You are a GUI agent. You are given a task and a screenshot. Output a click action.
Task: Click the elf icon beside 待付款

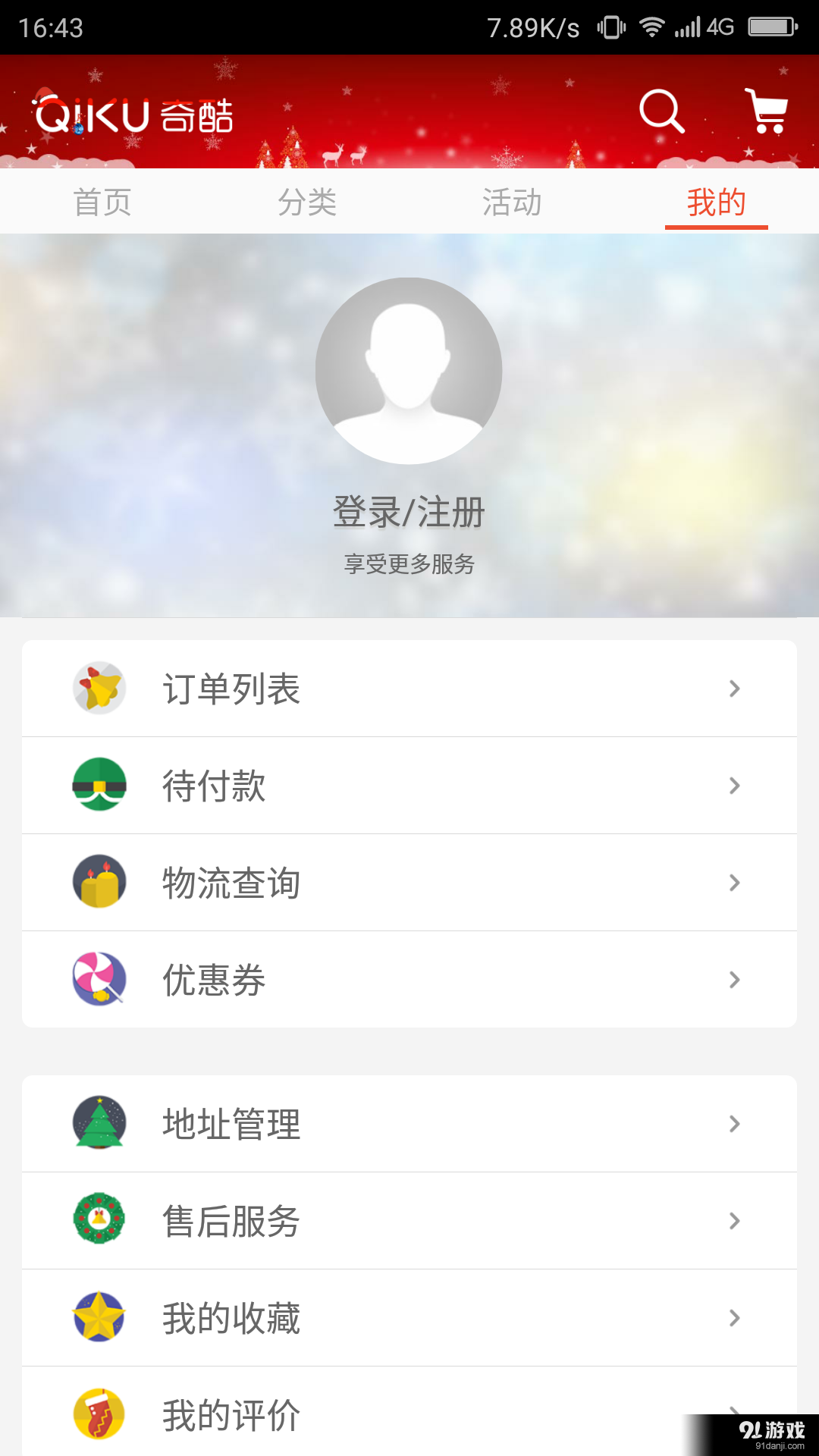coord(99,786)
